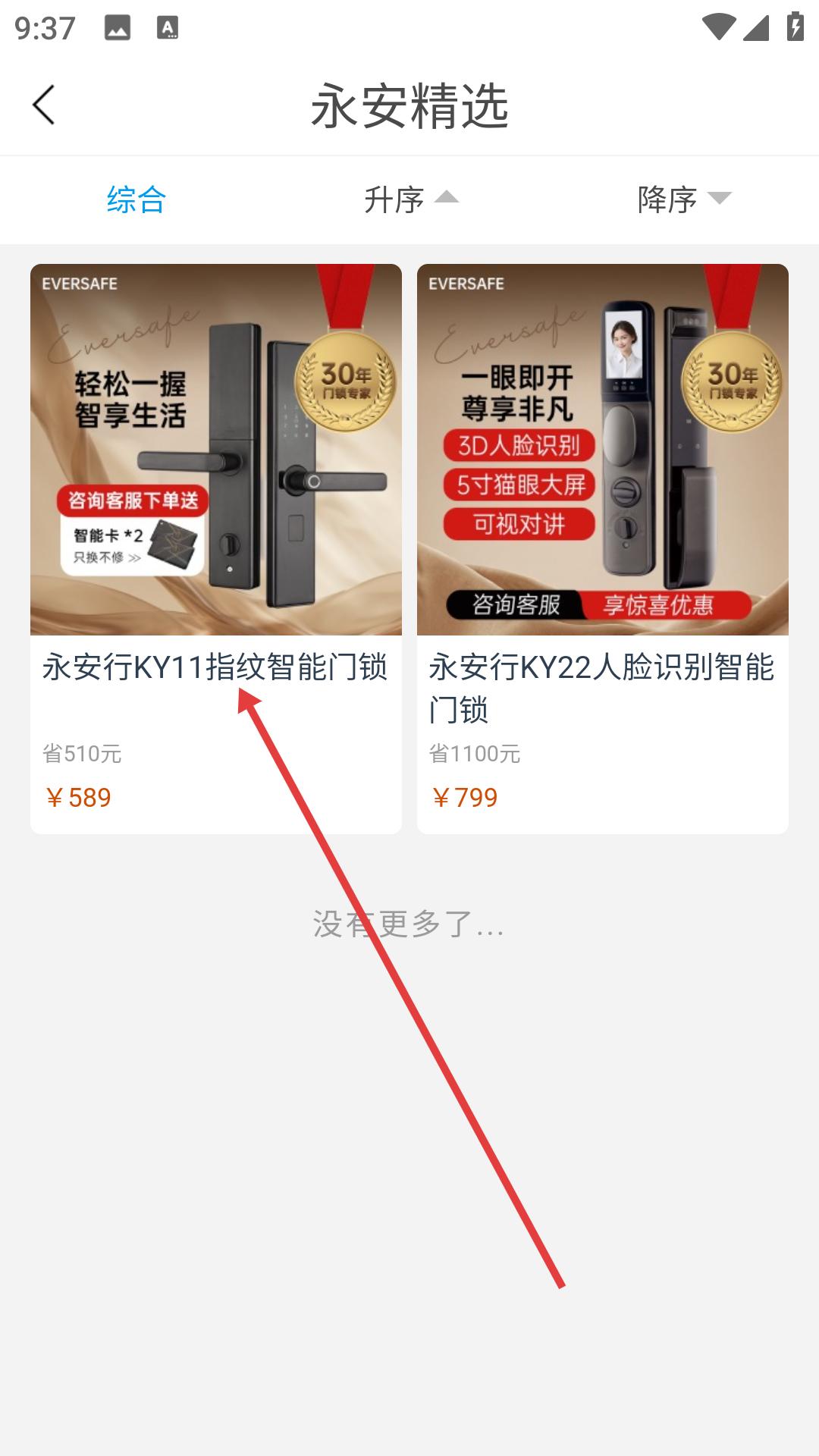Viewport: 819px width, 1456px height.
Task: Switch to the 综合 sorting tab
Action: point(136,199)
